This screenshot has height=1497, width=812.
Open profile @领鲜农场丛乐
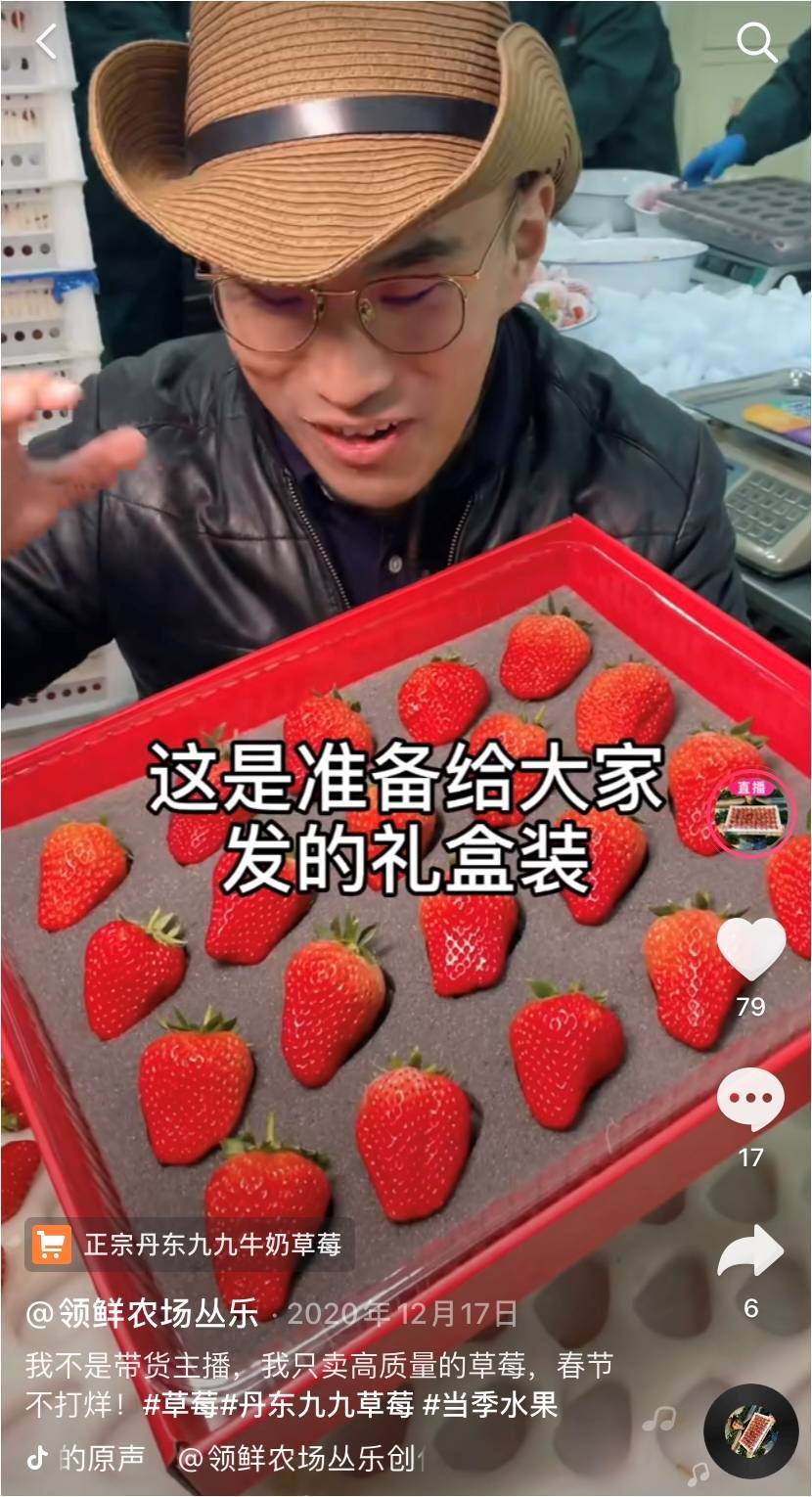pos(142,1314)
